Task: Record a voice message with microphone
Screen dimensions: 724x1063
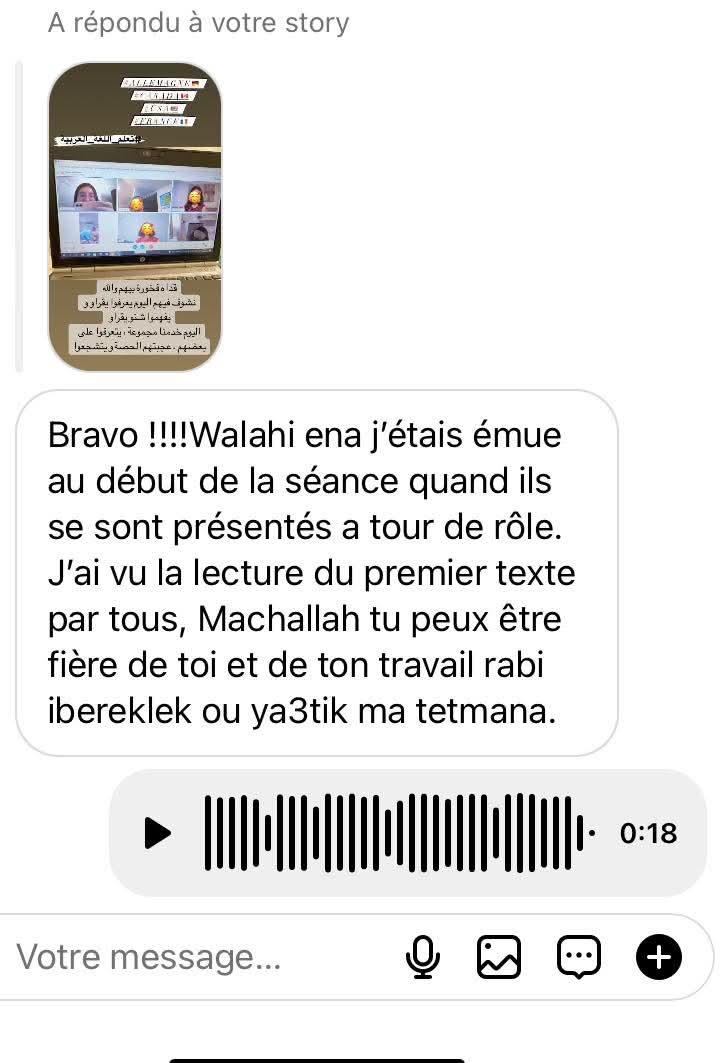Action: (423, 958)
